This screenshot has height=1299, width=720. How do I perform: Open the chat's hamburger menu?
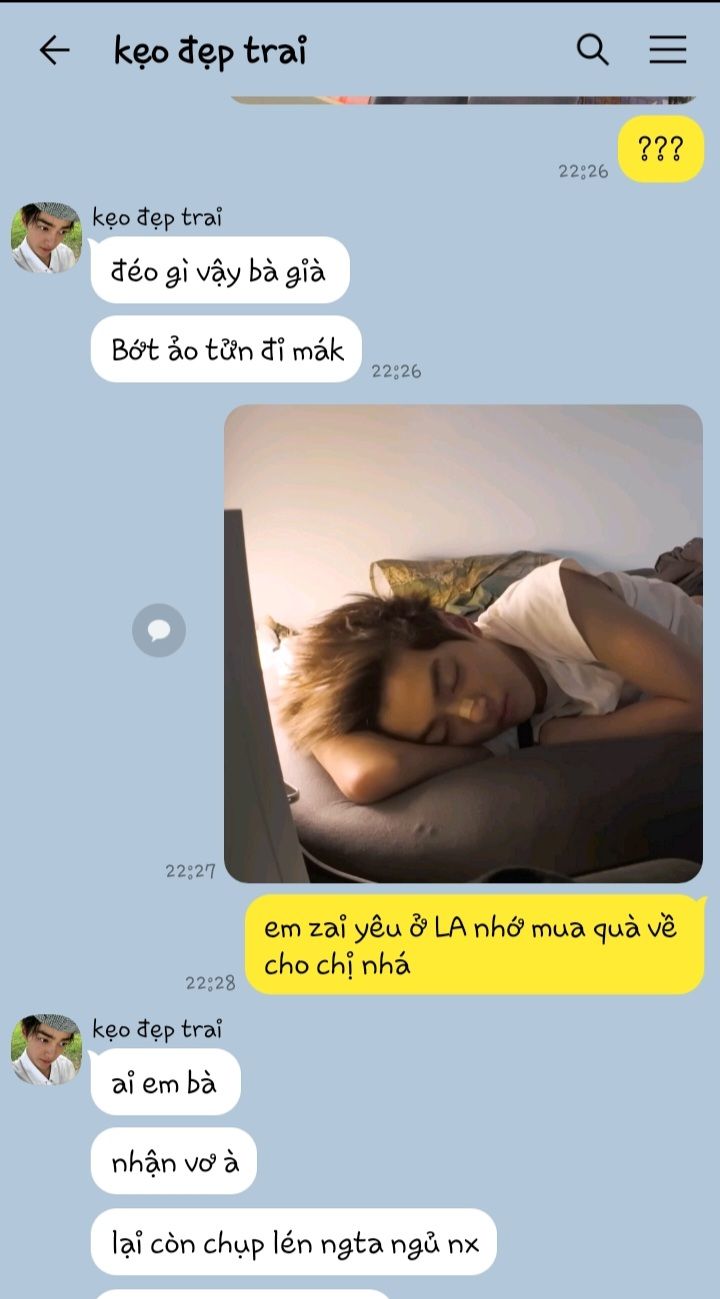click(x=667, y=50)
